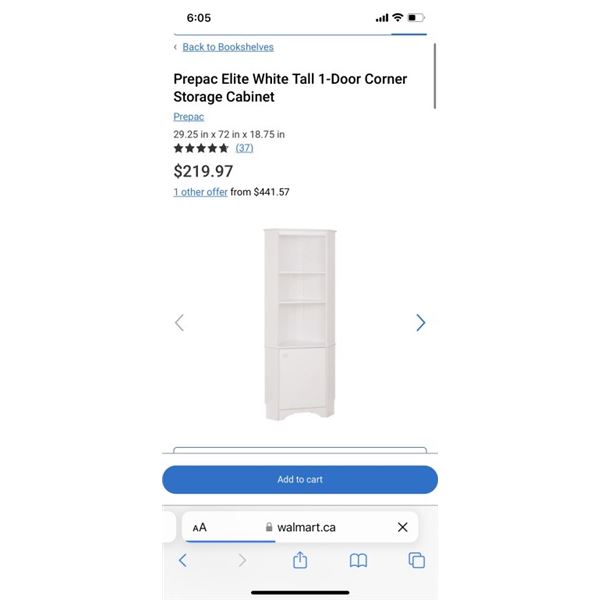Screen dimensions: 600x600
Task: Go back to Bookshelves
Action: pyautogui.click(x=227, y=47)
